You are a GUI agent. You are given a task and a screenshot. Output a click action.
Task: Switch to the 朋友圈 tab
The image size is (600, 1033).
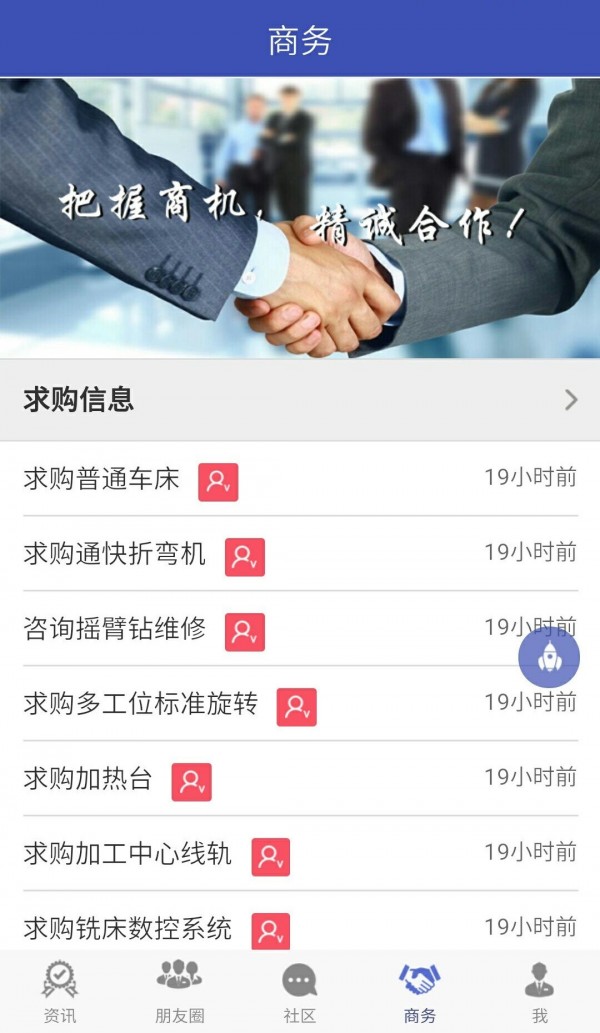[x=180, y=991]
